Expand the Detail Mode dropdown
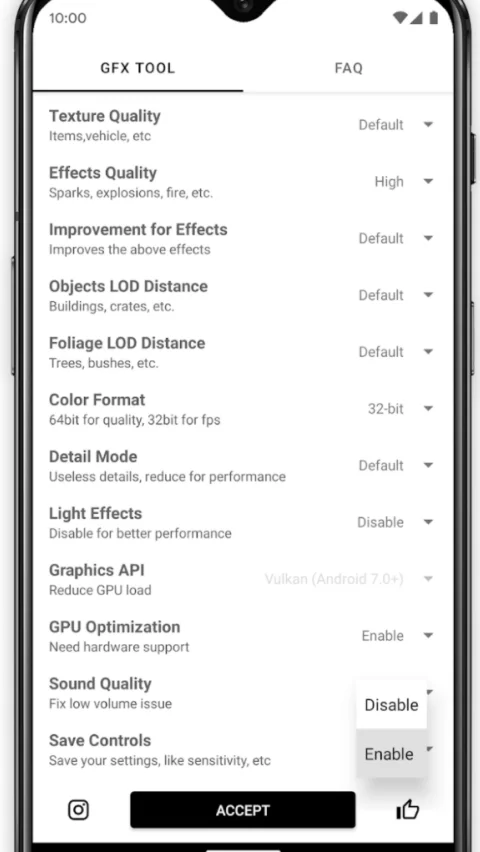Viewport: 480px width, 852px height. (x=395, y=466)
